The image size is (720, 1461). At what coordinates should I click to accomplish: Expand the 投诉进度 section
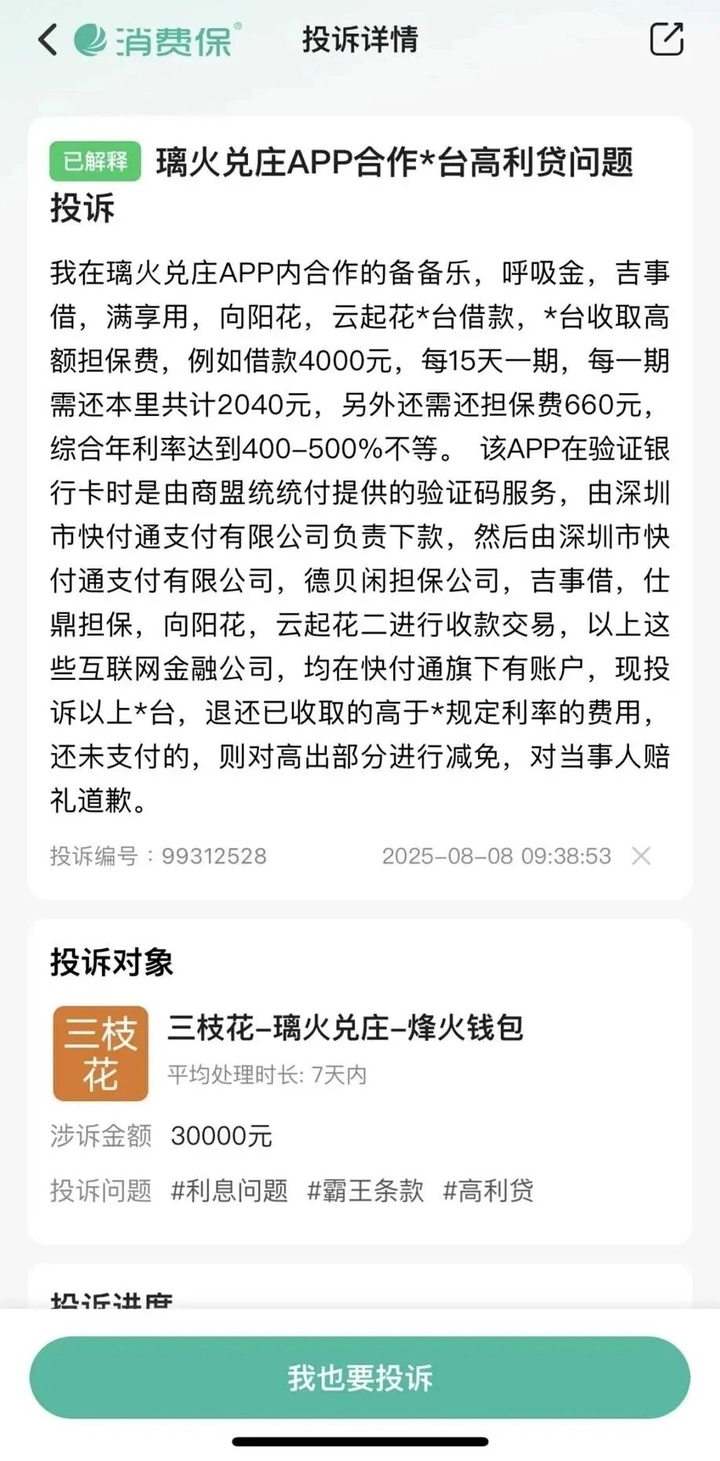[x=110, y=1302]
